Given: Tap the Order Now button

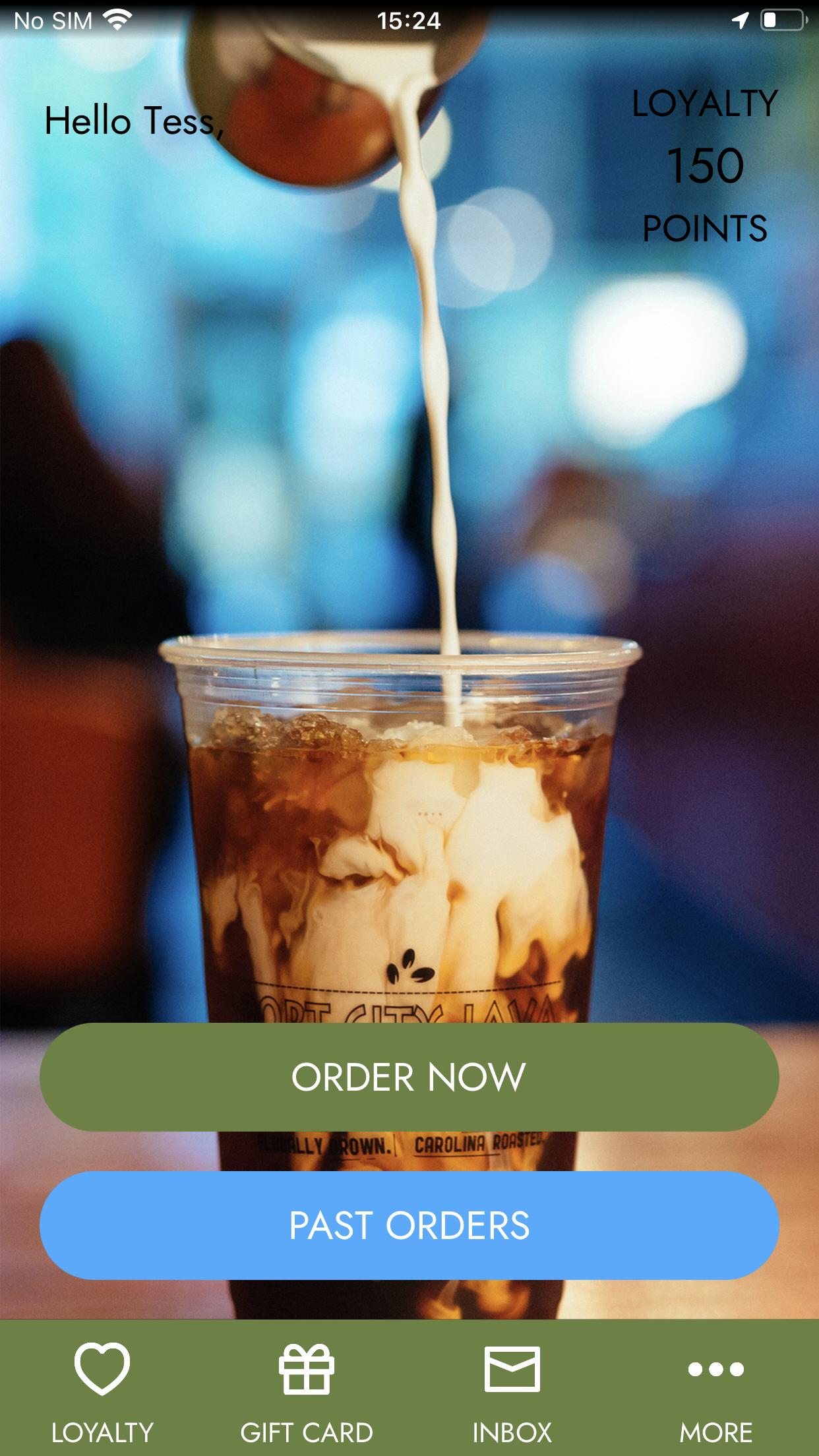Looking at the screenshot, I should coord(409,1077).
